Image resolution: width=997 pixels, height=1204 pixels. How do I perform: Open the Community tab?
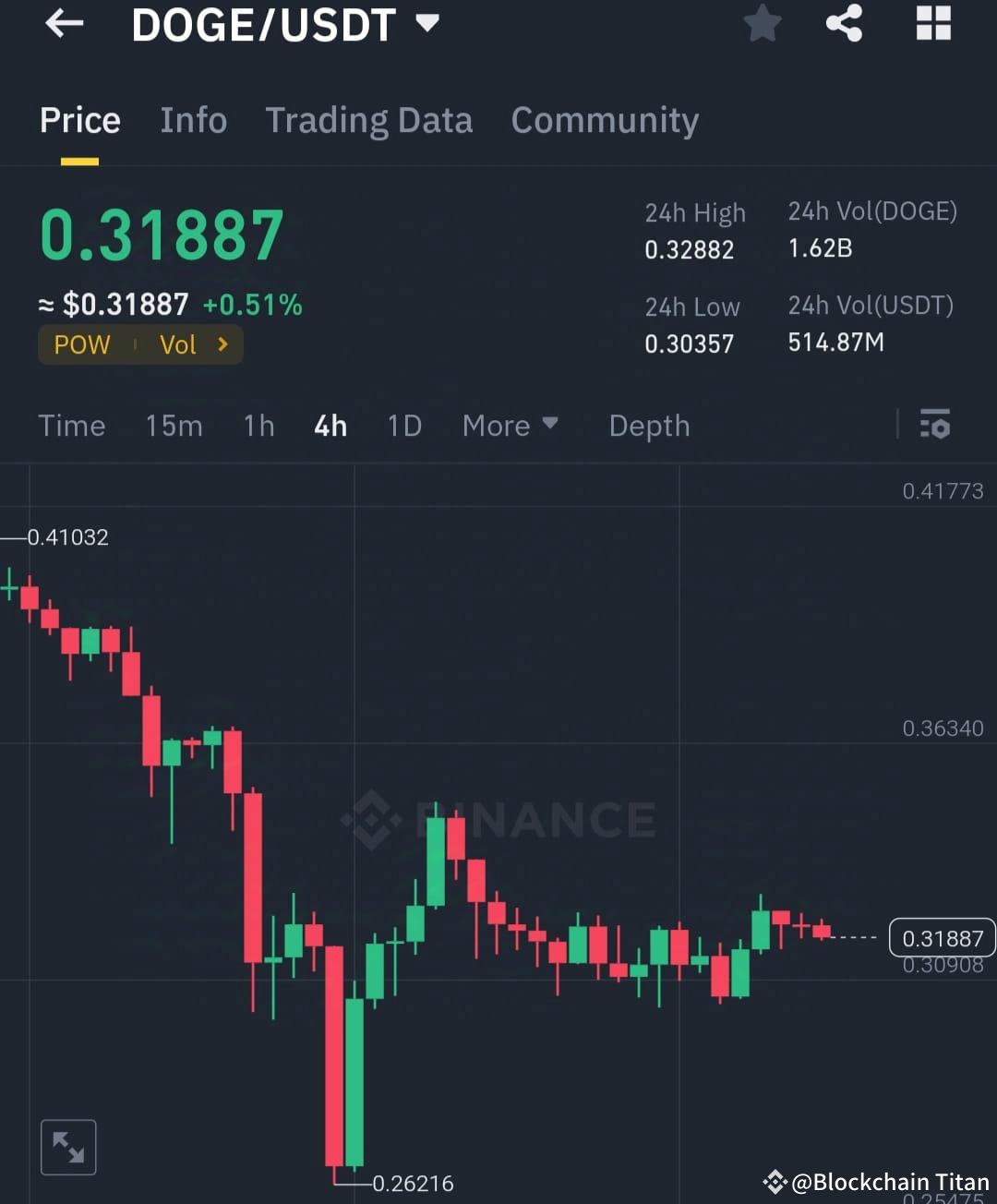click(x=605, y=121)
